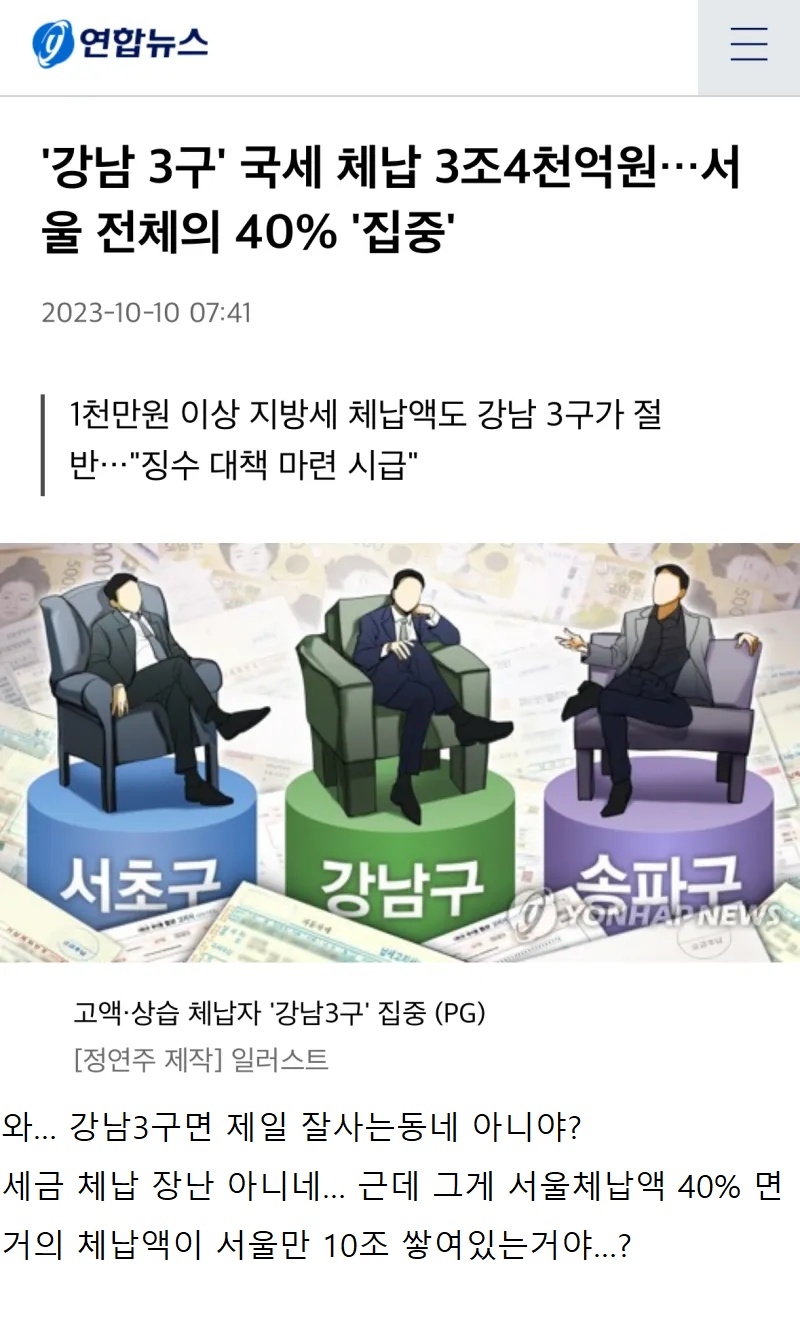Go to the 연합뉴스 home page via the header logo
The width and height of the screenshot is (800, 1321).
click(120, 44)
